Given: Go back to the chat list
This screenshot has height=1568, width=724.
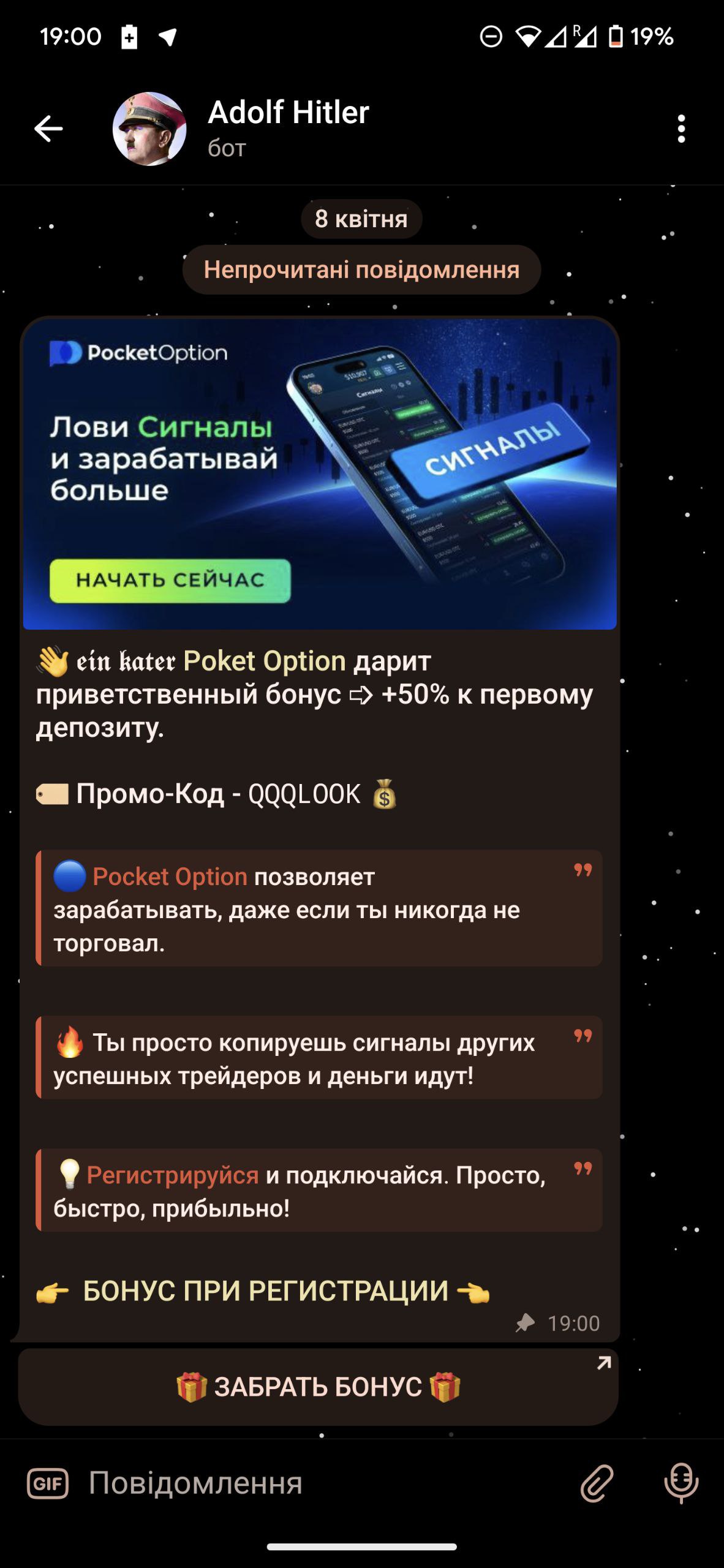Looking at the screenshot, I should tap(48, 129).
